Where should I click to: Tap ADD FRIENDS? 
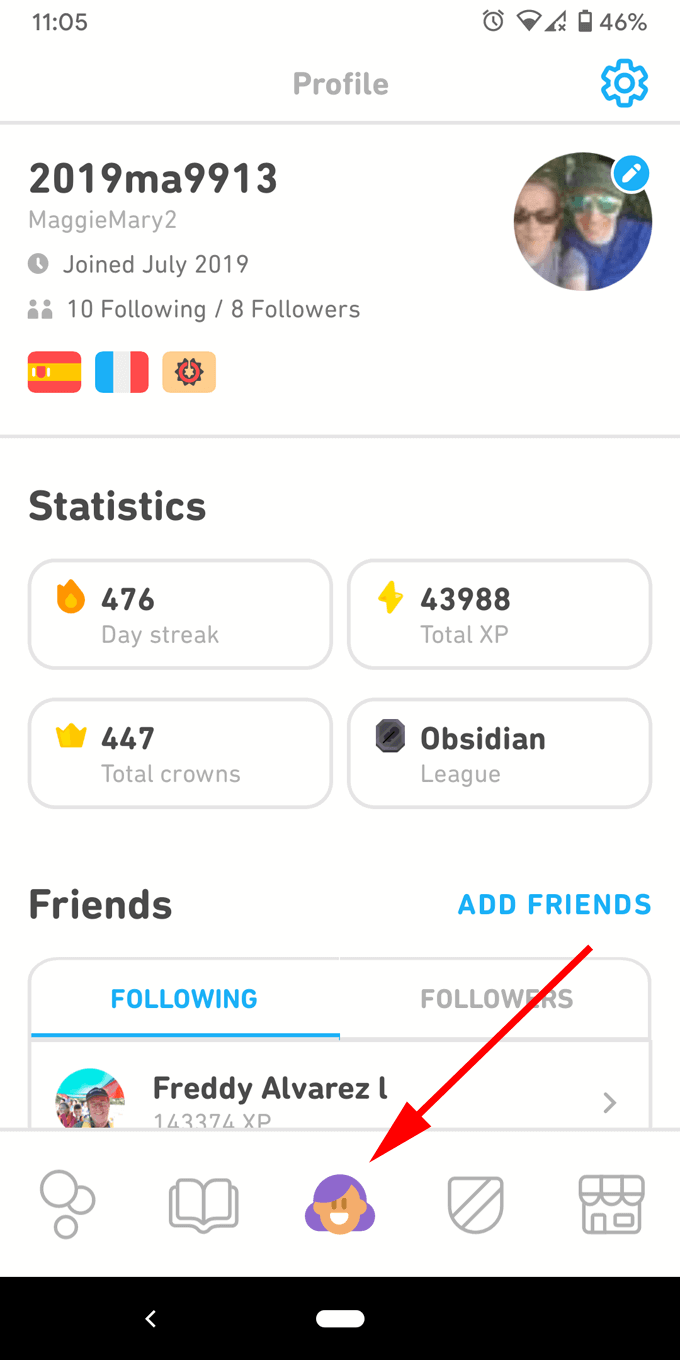pyautogui.click(x=554, y=904)
